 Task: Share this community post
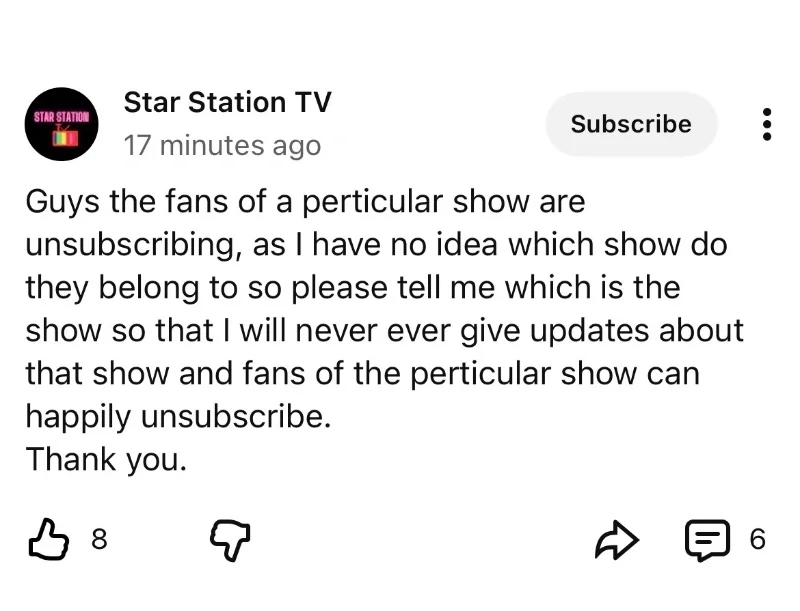click(x=616, y=541)
